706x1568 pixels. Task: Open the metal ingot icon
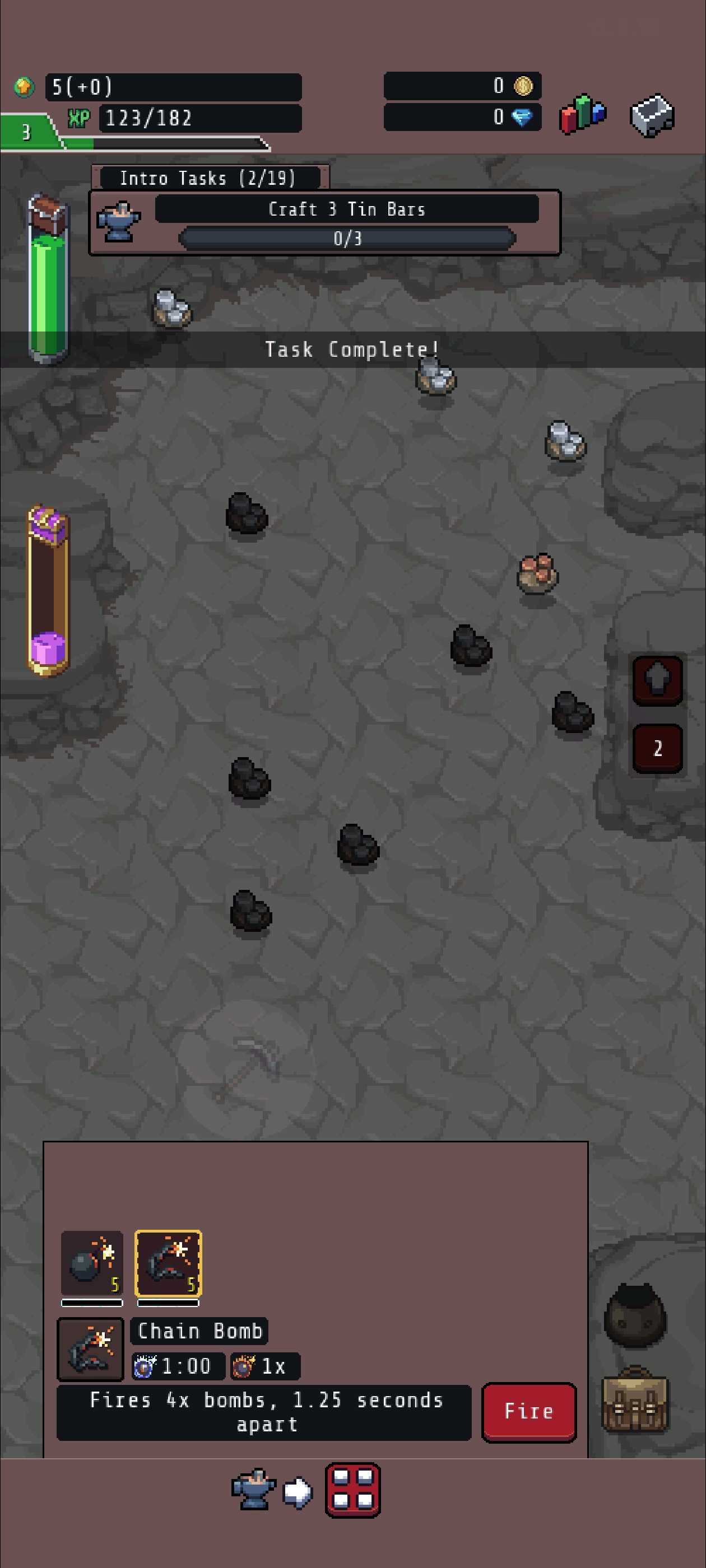coord(652,115)
